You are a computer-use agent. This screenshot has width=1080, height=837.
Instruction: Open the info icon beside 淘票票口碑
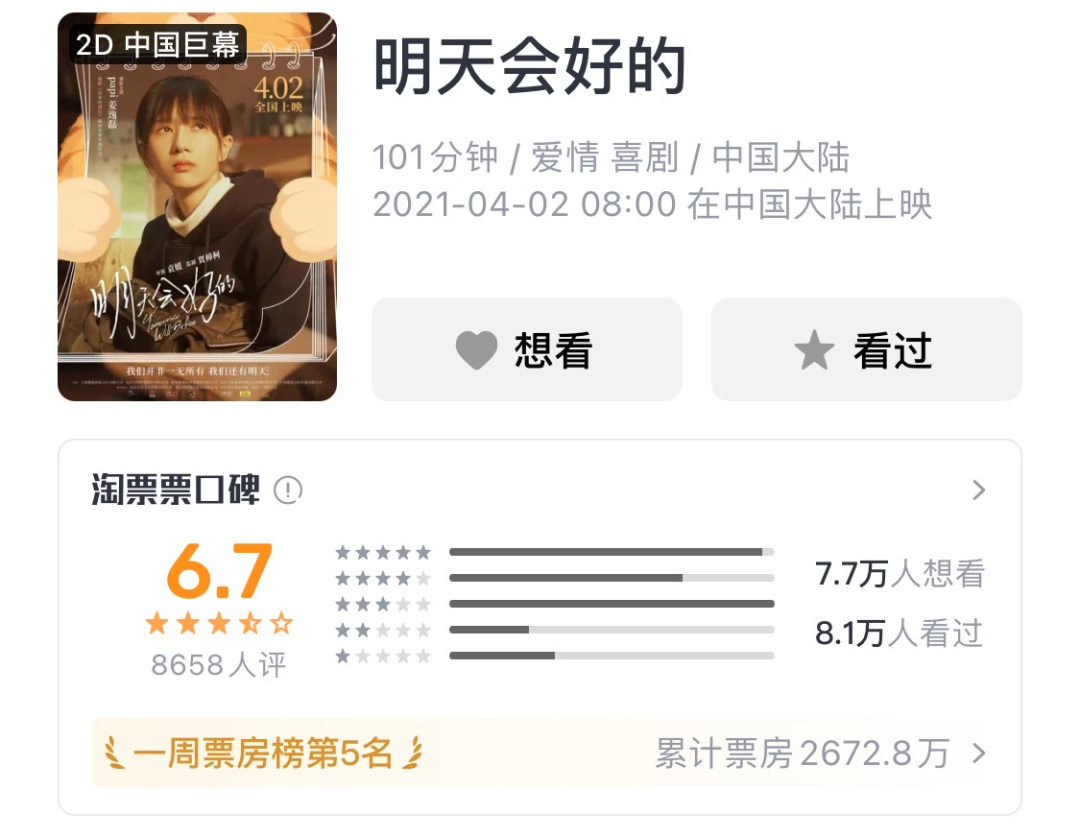click(288, 490)
